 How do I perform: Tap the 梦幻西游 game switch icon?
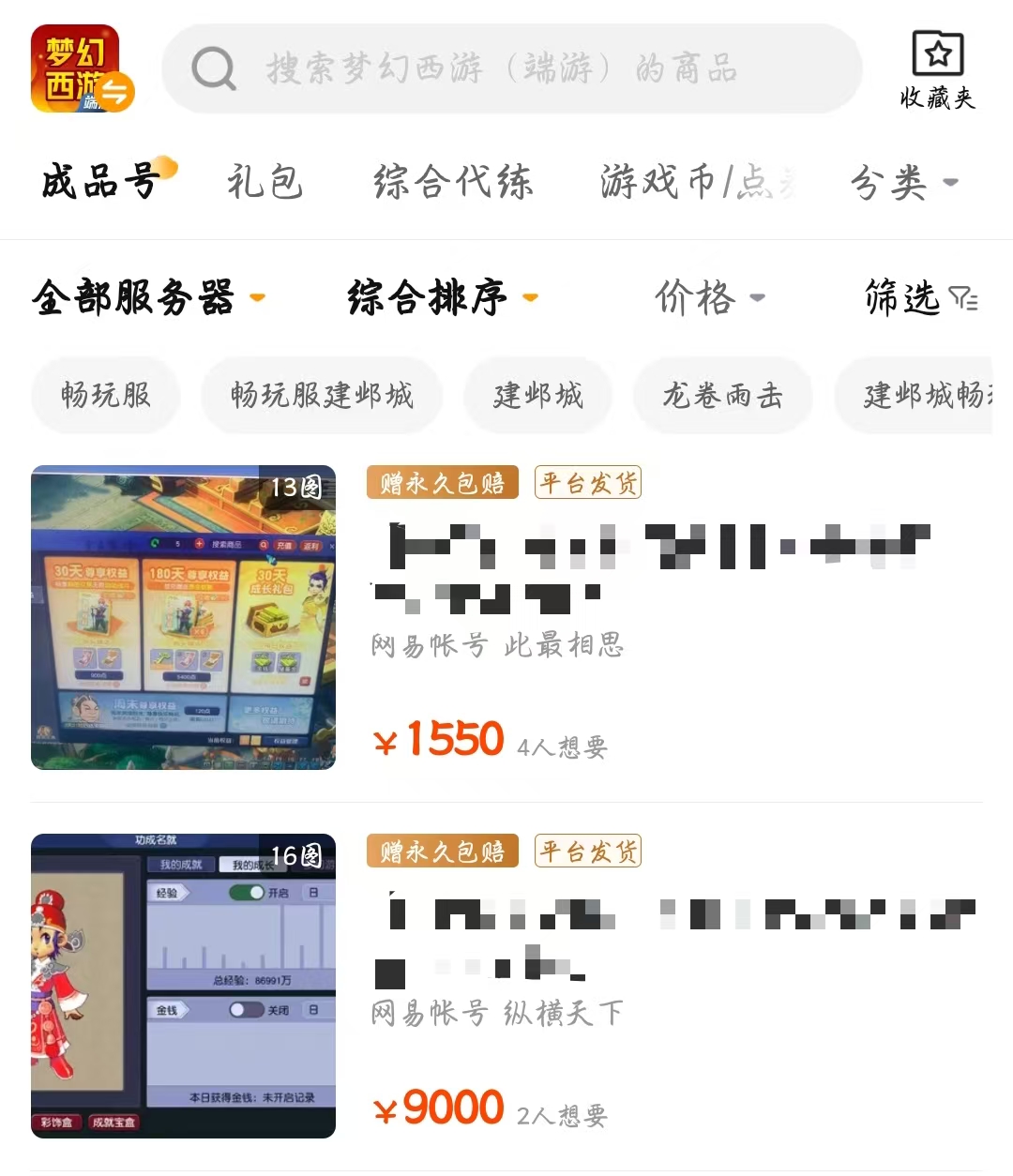[83, 68]
